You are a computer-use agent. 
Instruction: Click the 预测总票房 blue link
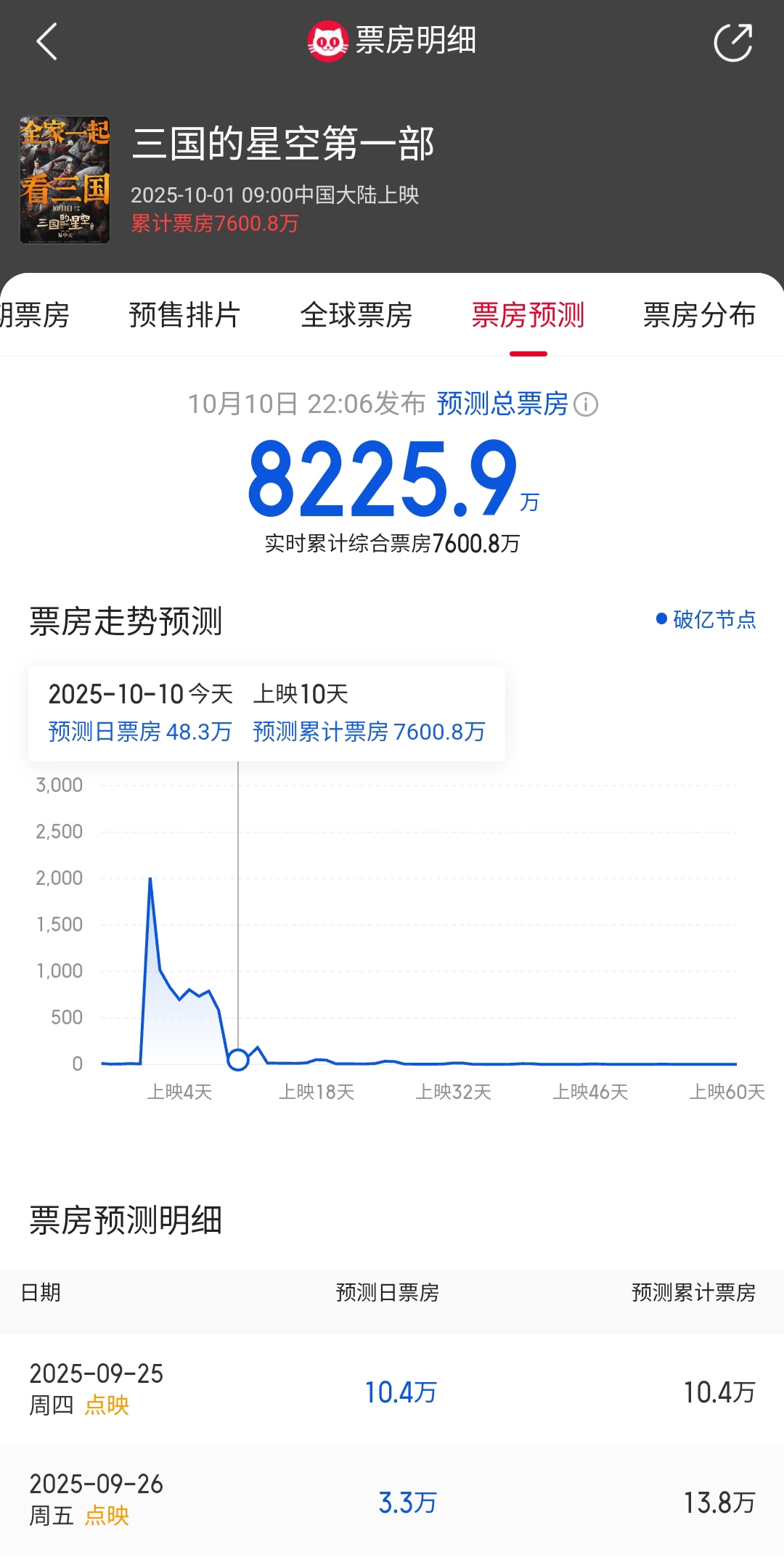[x=502, y=406]
